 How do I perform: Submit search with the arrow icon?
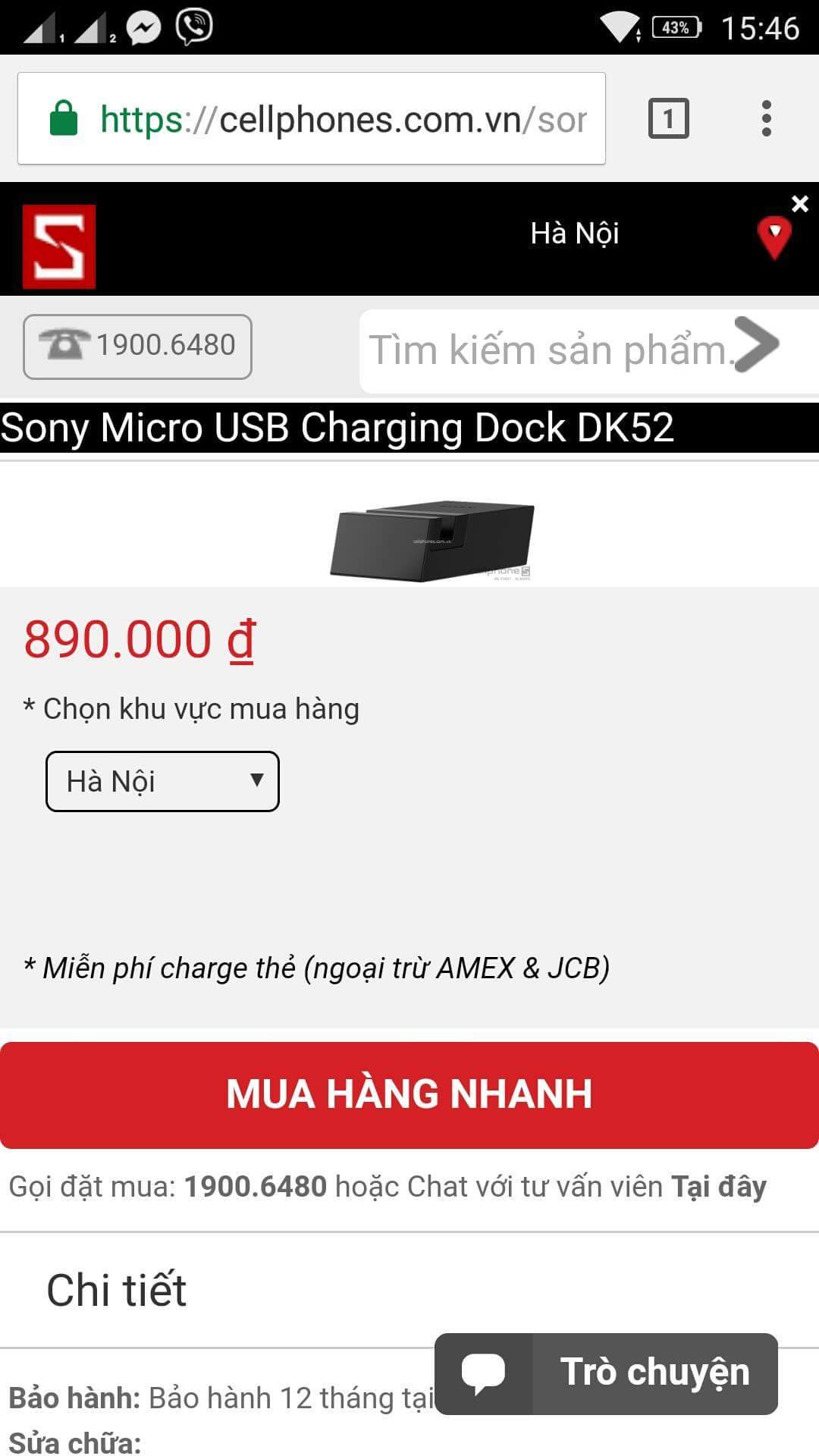point(758,345)
